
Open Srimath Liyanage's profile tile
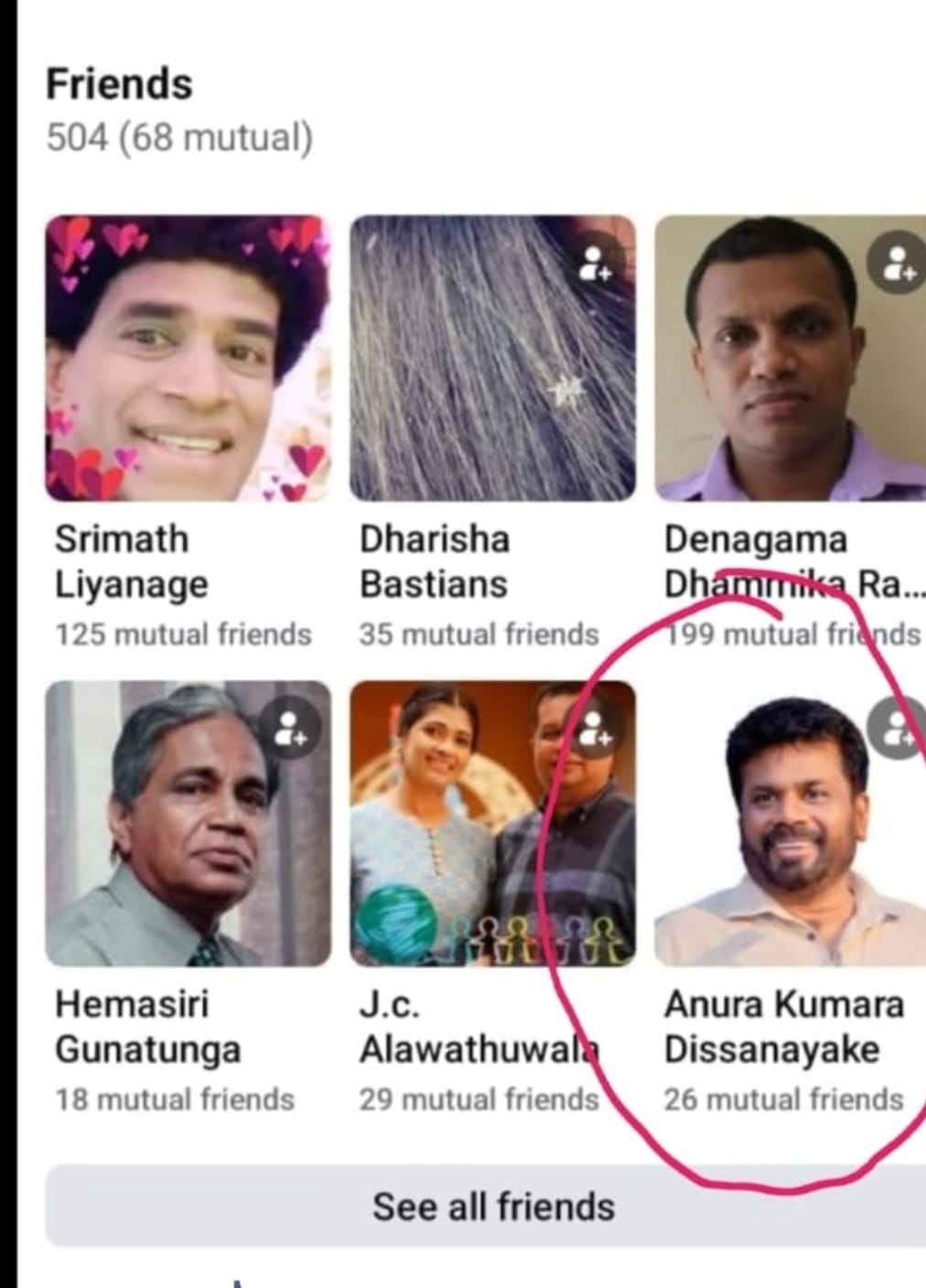point(188,359)
